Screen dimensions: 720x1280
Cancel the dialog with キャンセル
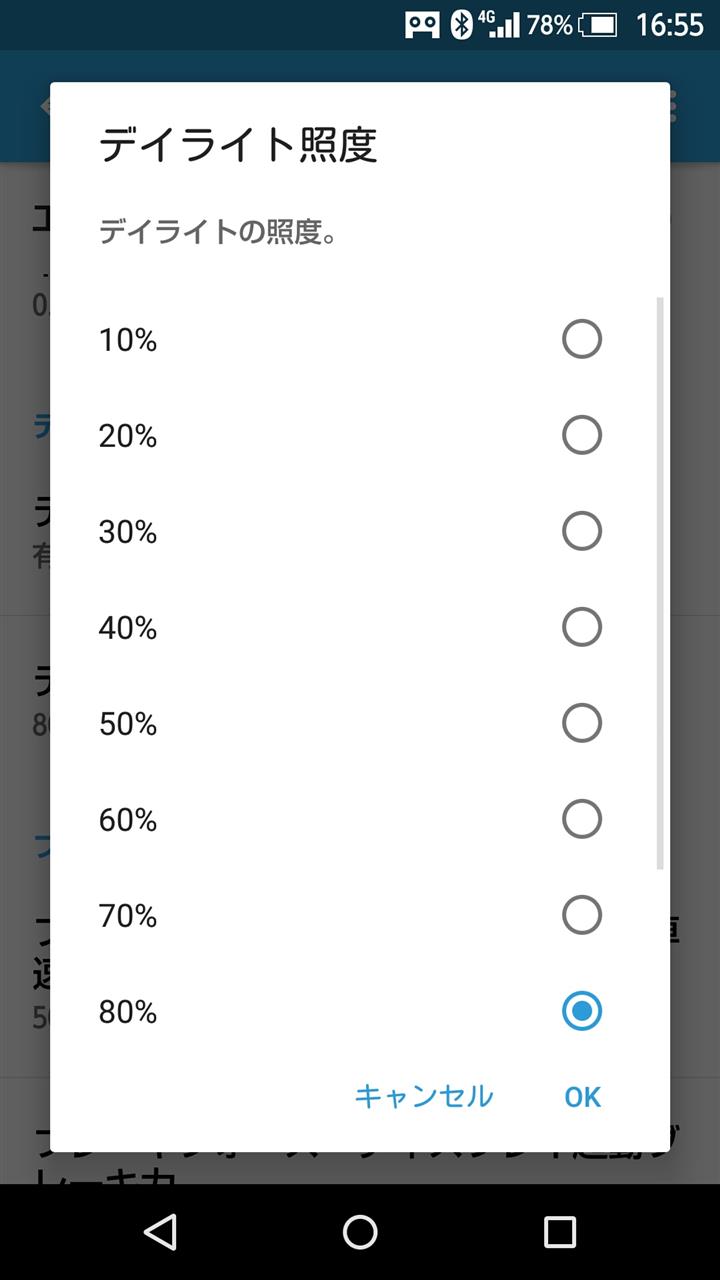[424, 1097]
